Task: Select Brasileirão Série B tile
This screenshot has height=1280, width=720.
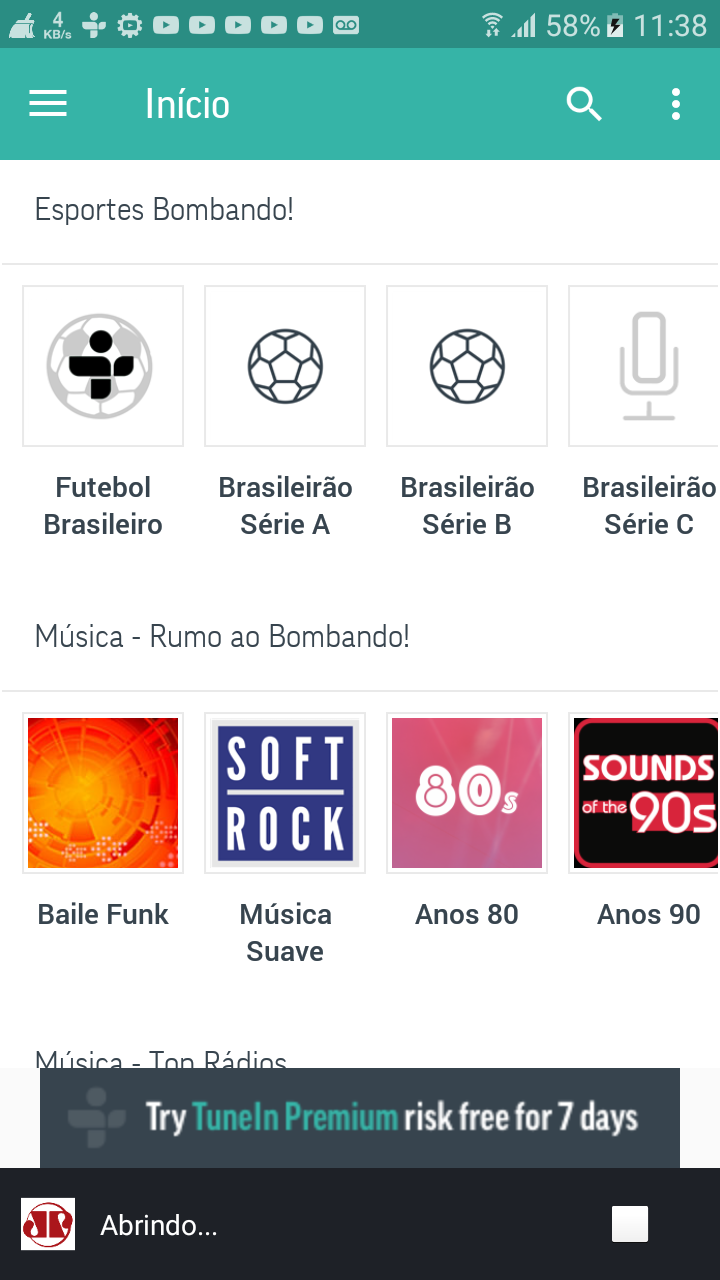Action: tap(467, 366)
